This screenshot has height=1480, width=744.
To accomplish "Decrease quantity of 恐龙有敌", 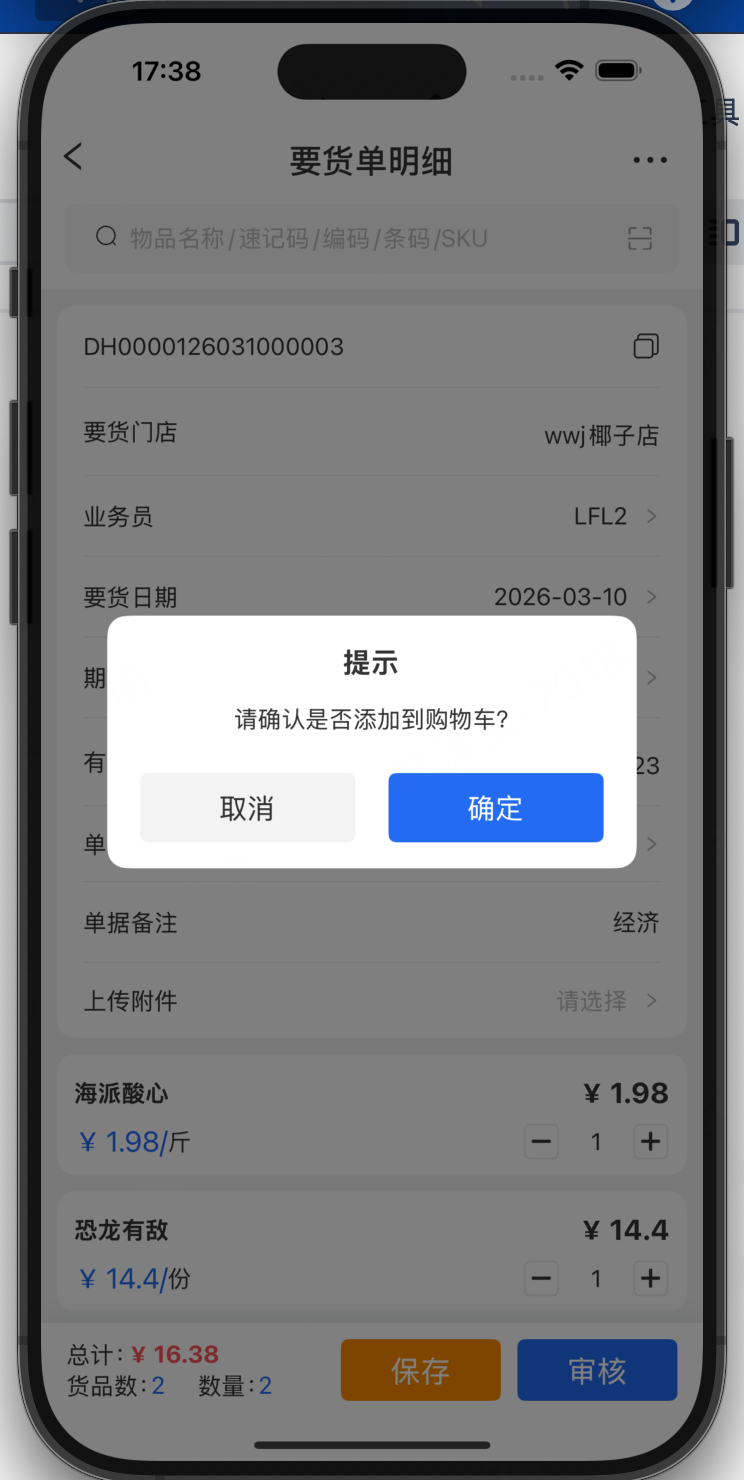I will coord(542,1278).
